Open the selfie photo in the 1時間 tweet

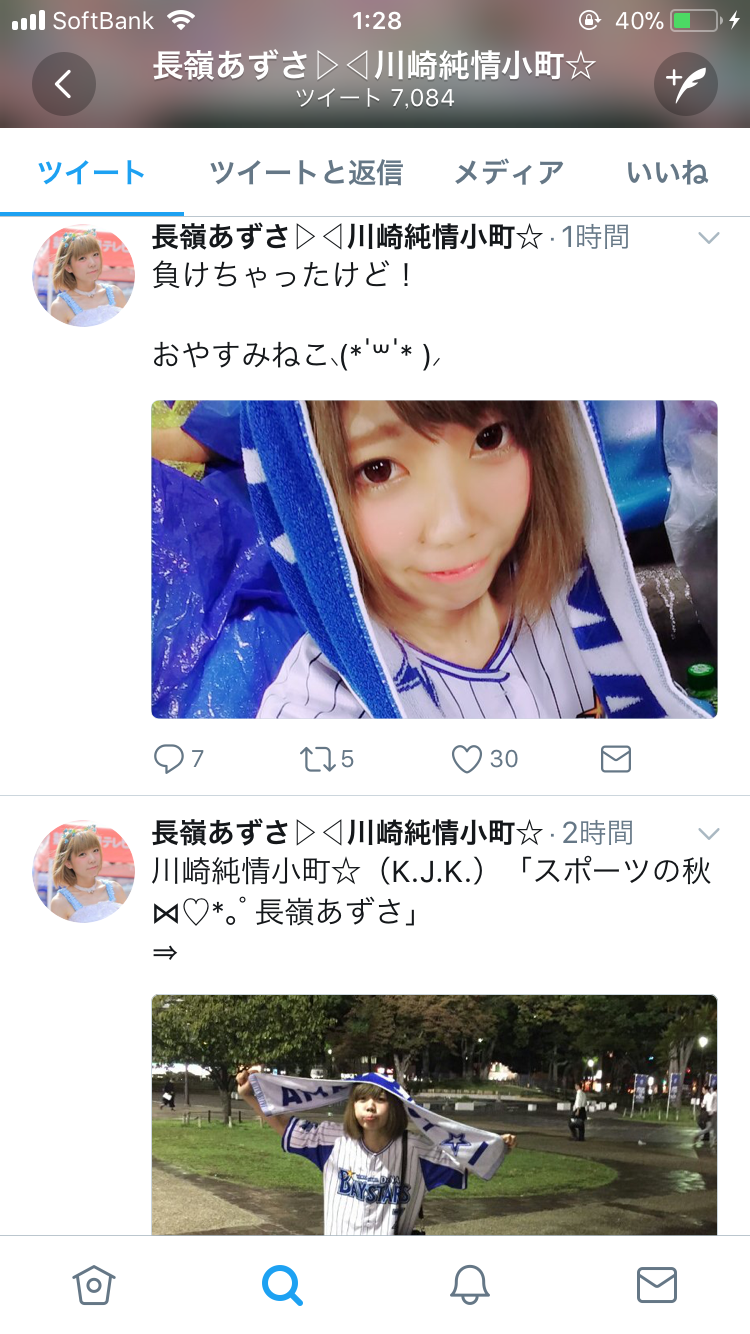(x=434, y=559)
